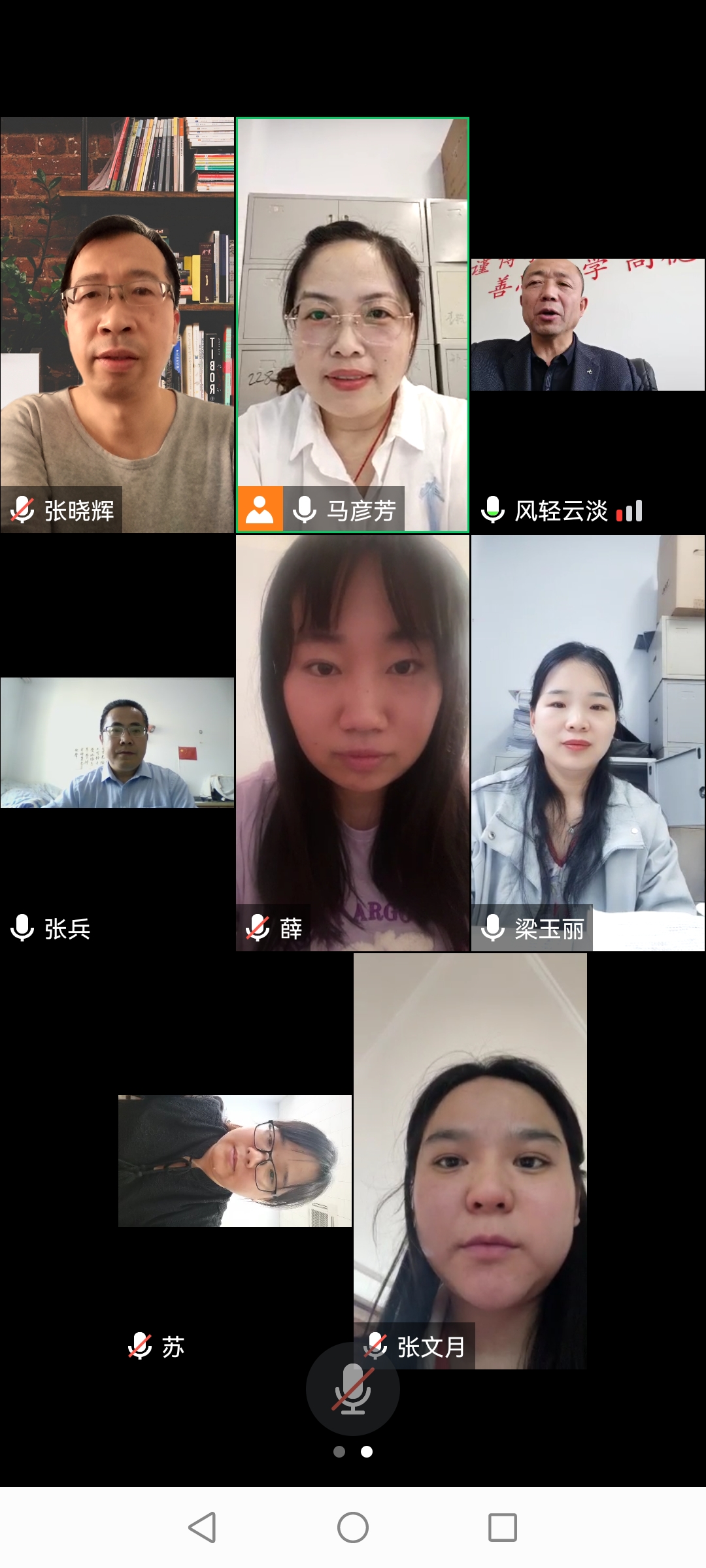The image size is (706, 1568).
Task: Open 薛's video tile
Action: tap(352, 743)
